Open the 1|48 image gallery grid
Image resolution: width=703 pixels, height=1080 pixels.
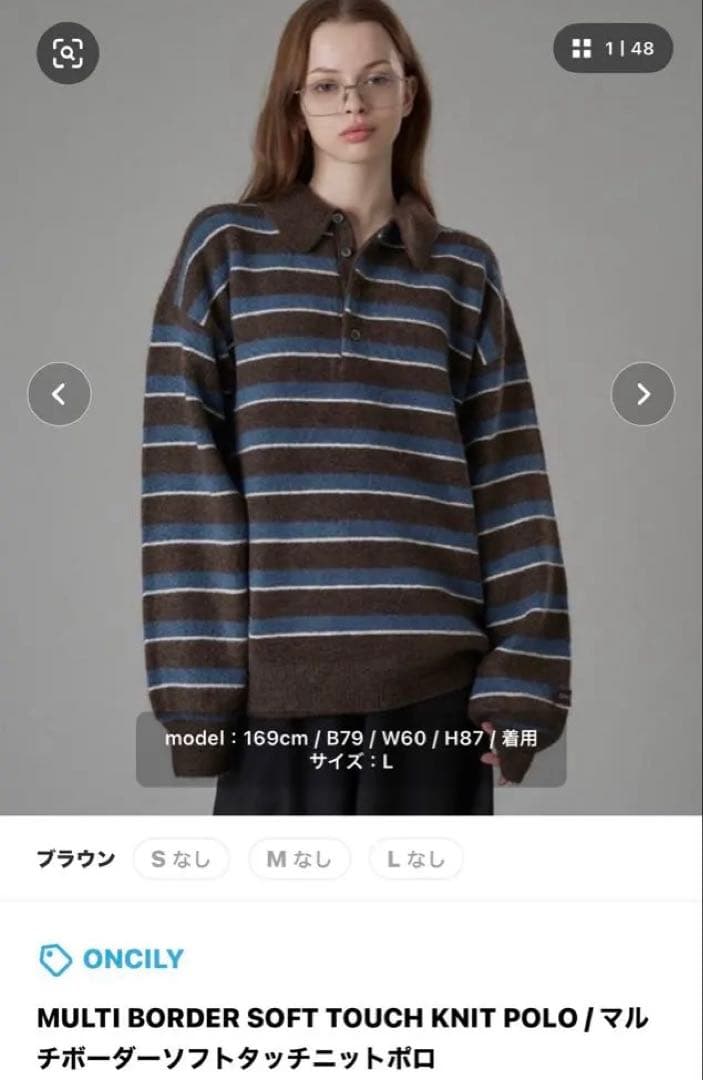[x=612, y=48]
